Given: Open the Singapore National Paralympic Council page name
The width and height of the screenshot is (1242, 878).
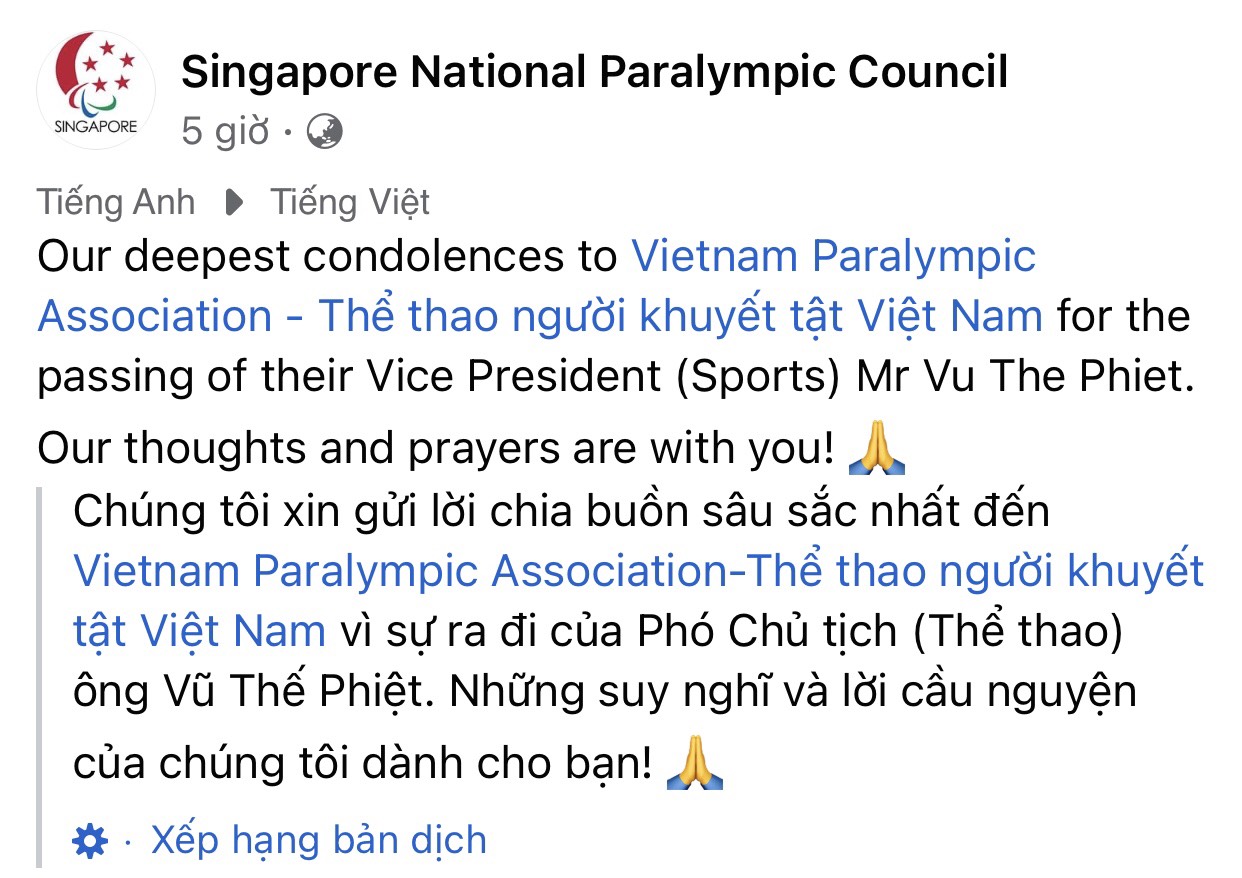Looking at the screenshot, I should 594,73.
